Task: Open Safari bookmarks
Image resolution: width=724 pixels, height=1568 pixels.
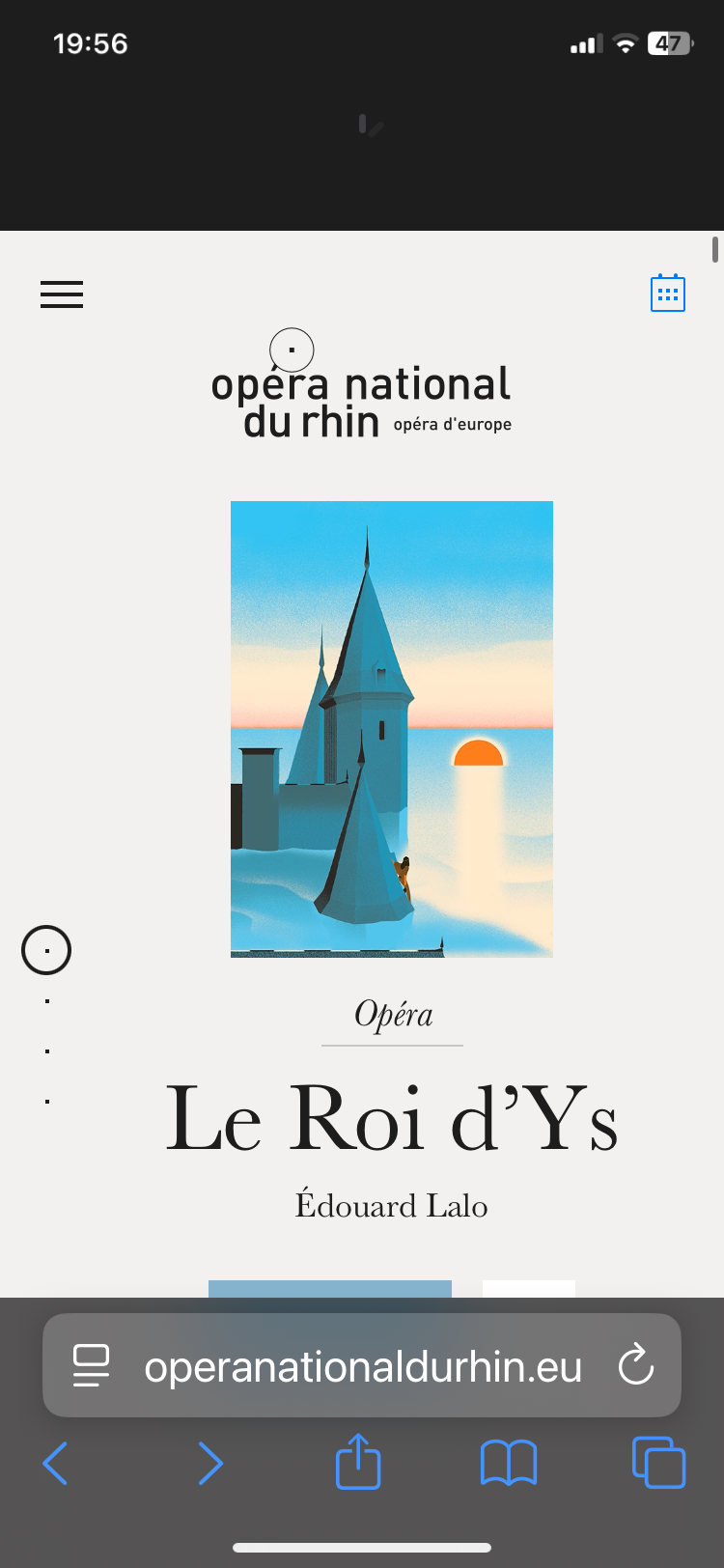Action: point(508,1463)
